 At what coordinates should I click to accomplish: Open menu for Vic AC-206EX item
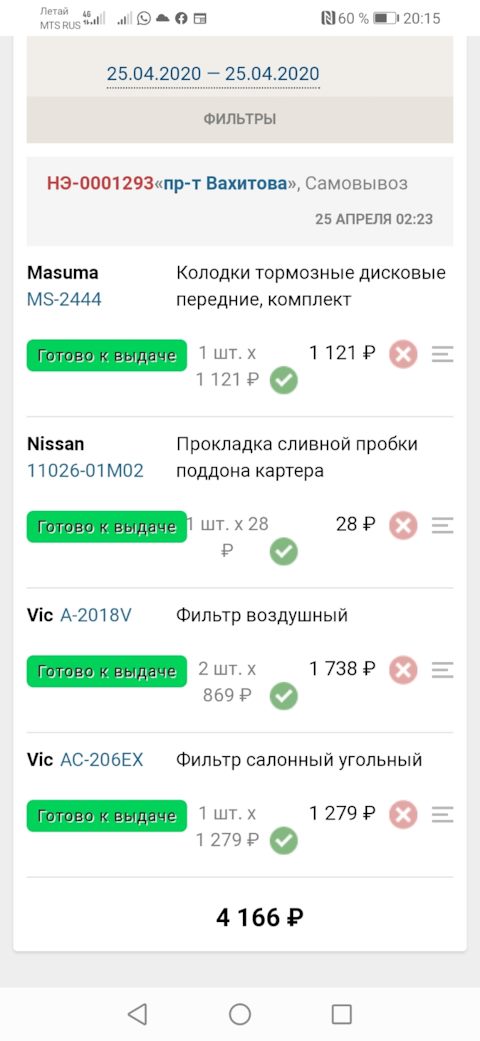click(x=442, y=814)
